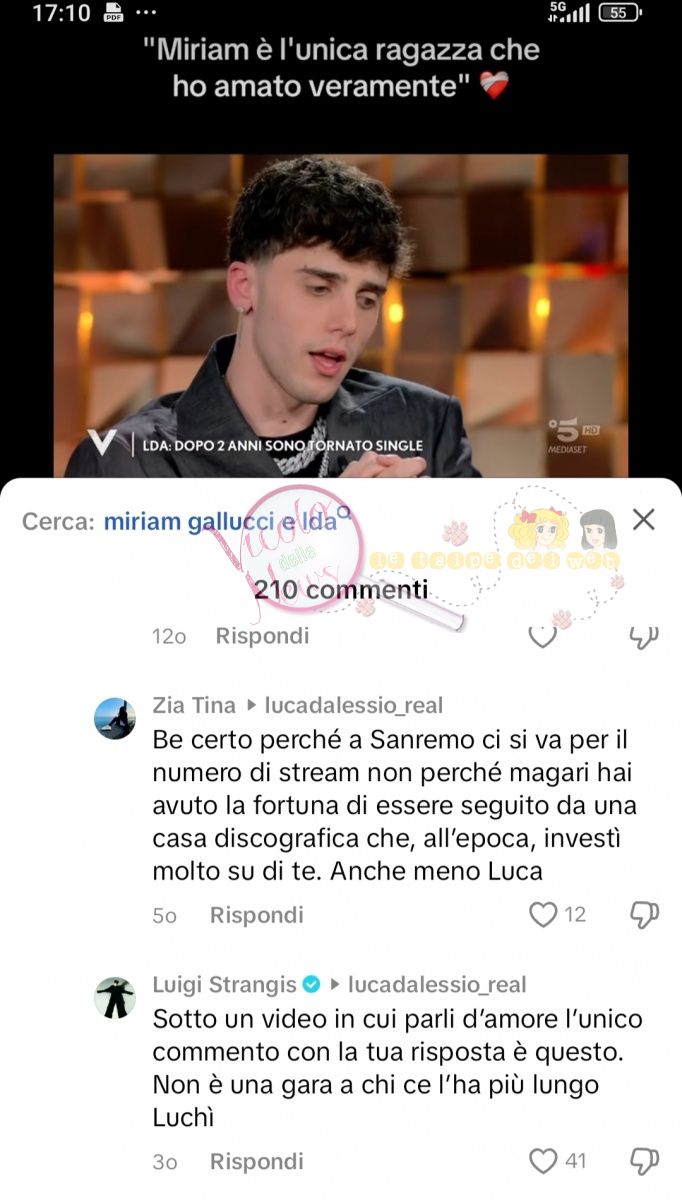Open Luigi Strangis's profile avatar

pyautogui.click(x=115, y=997)
